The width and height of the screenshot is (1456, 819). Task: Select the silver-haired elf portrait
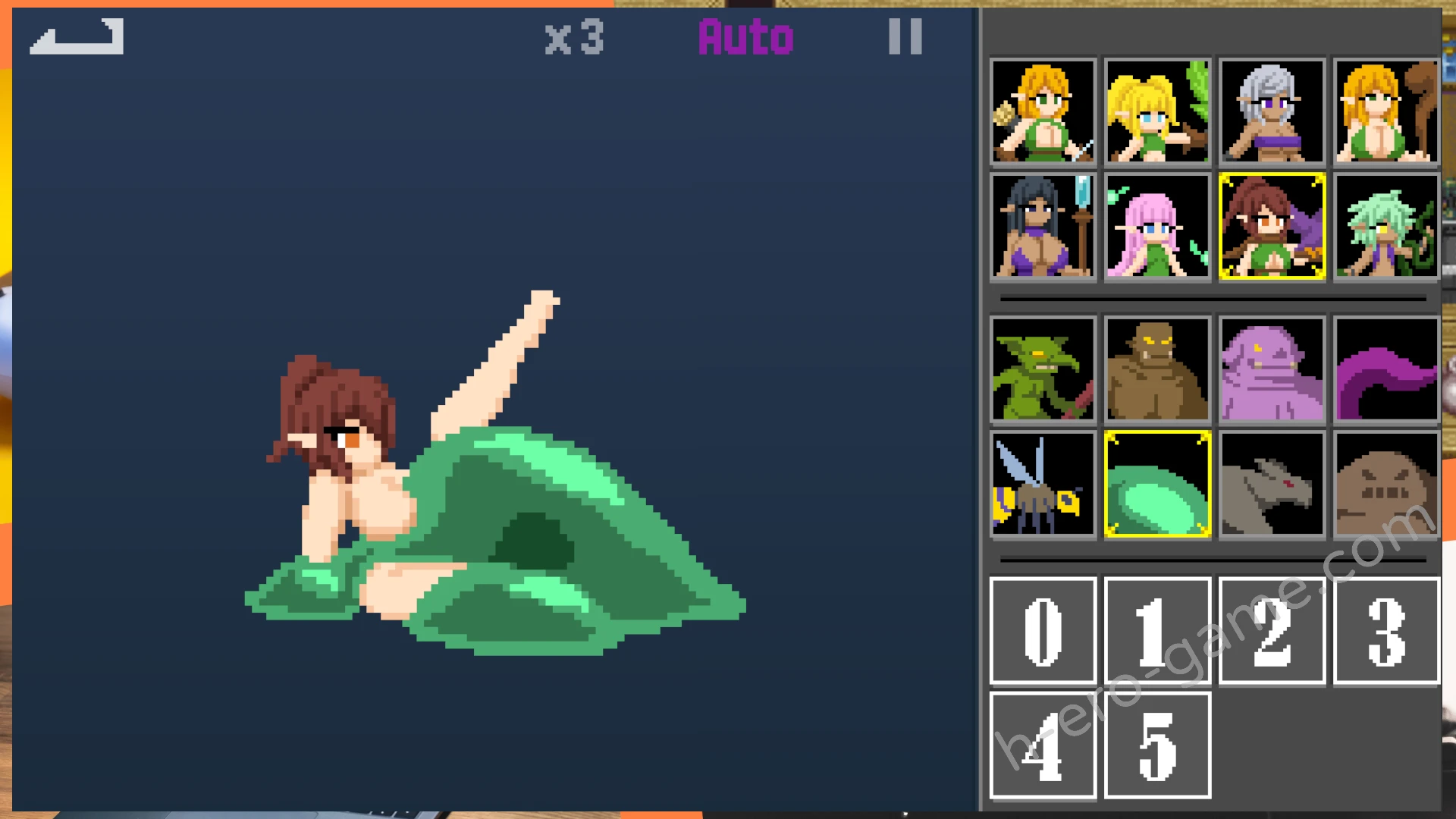[1272, 112]
